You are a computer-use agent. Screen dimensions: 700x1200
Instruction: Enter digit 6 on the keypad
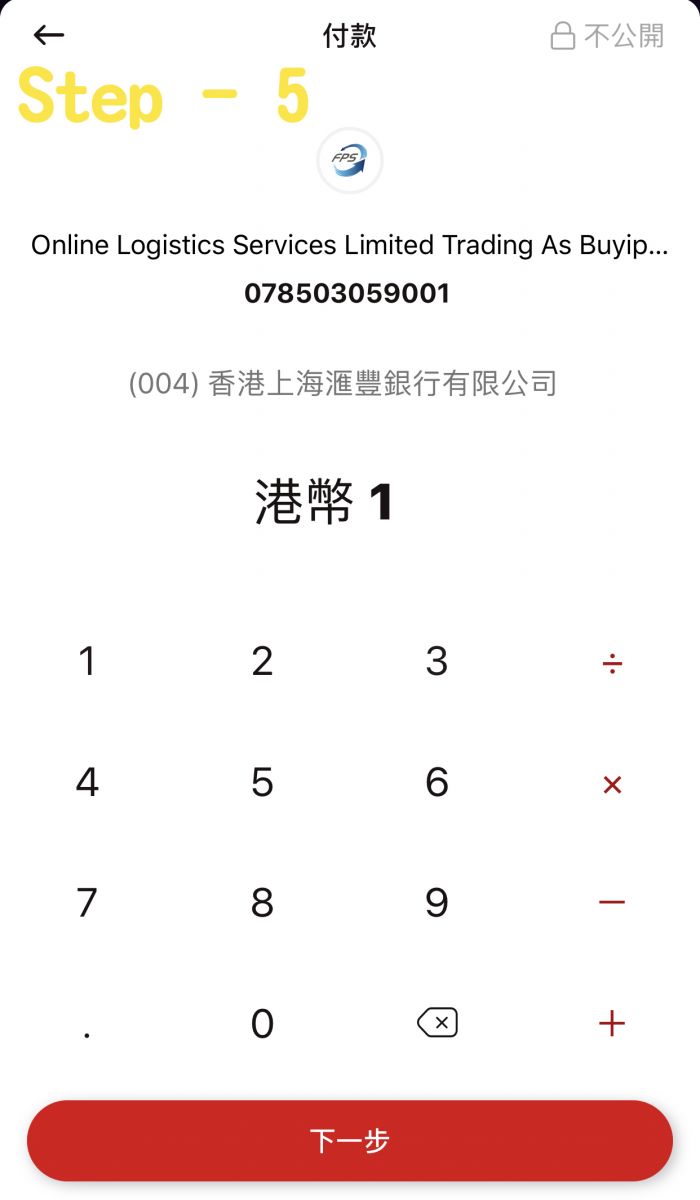437,782
